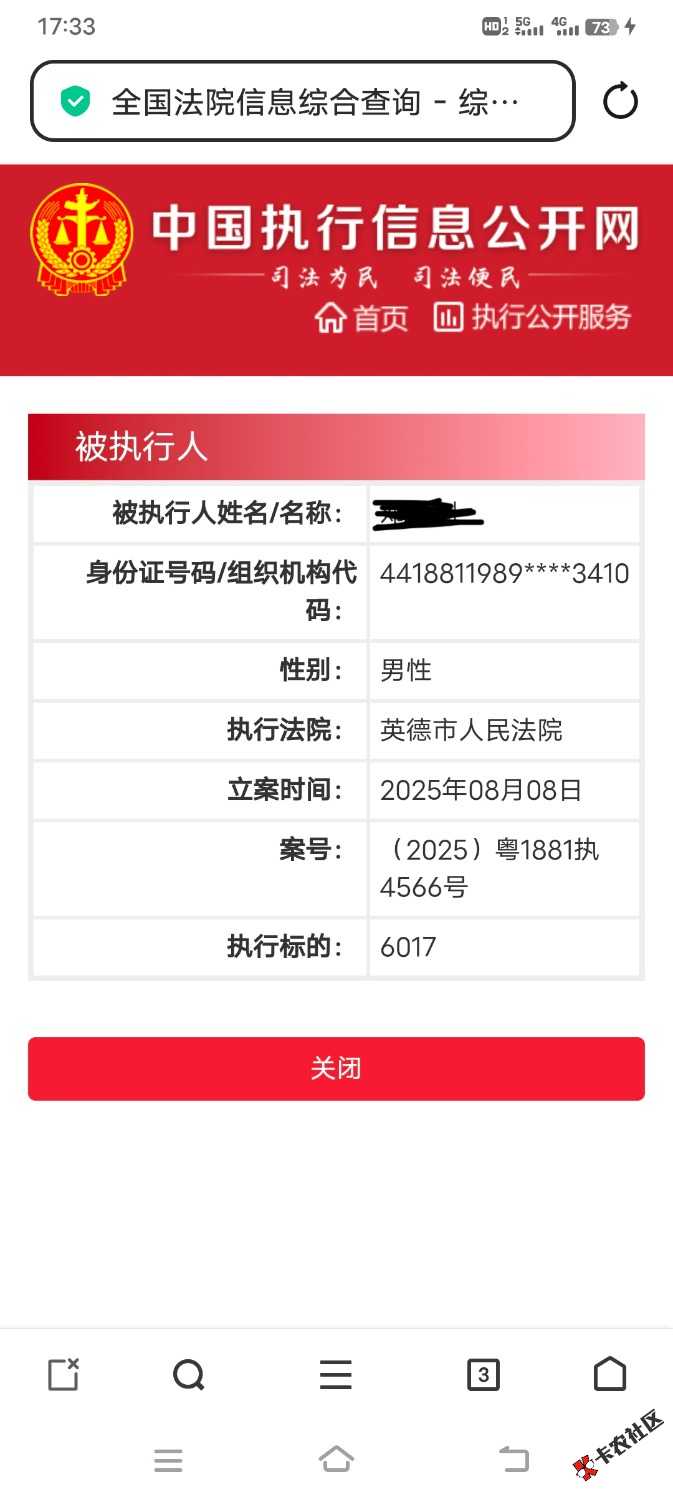Close the current browser tab

tap(63, 1375)
